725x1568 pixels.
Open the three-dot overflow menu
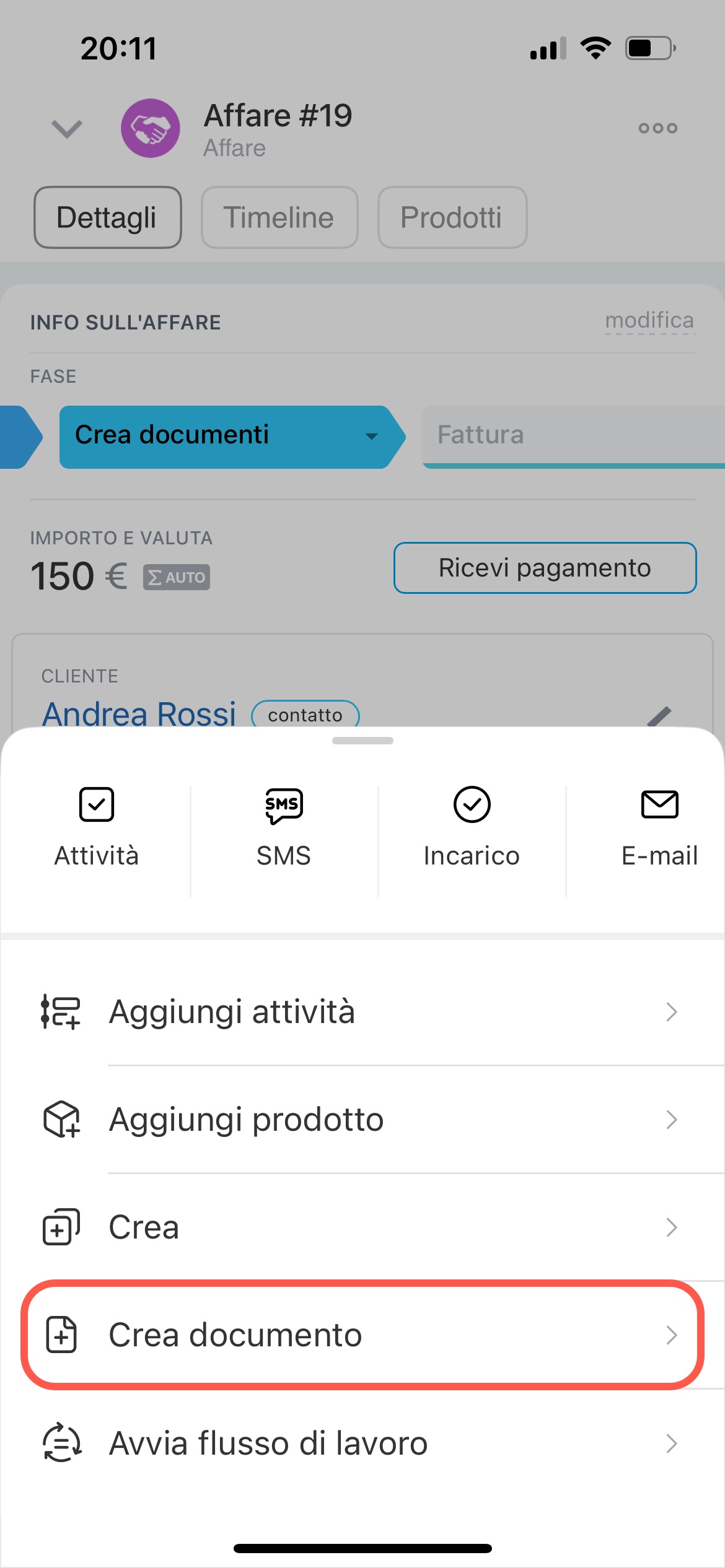pyautogui.click(x=658, y=128)
